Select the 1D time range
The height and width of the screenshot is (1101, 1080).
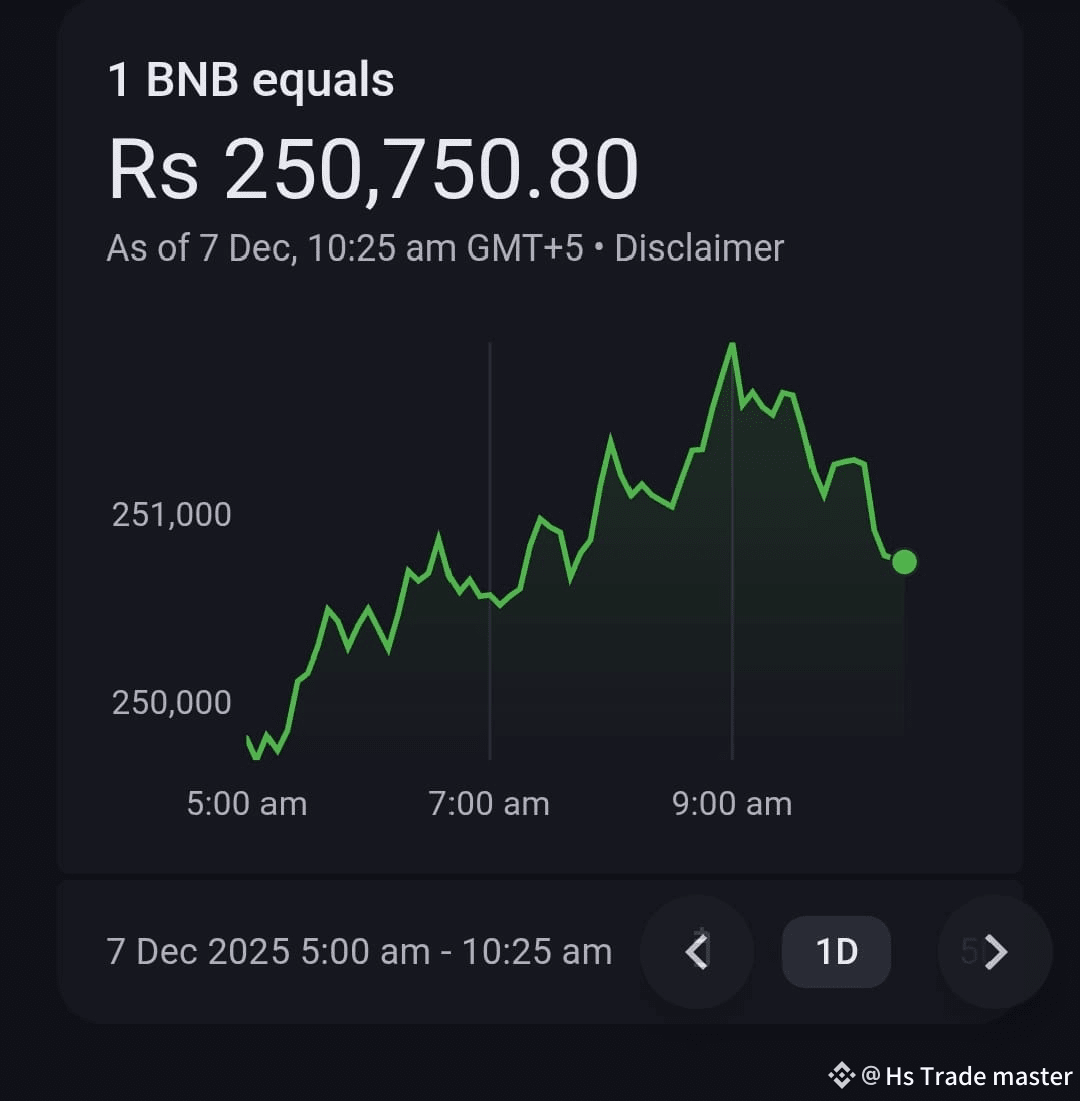(x=836, y=951)
